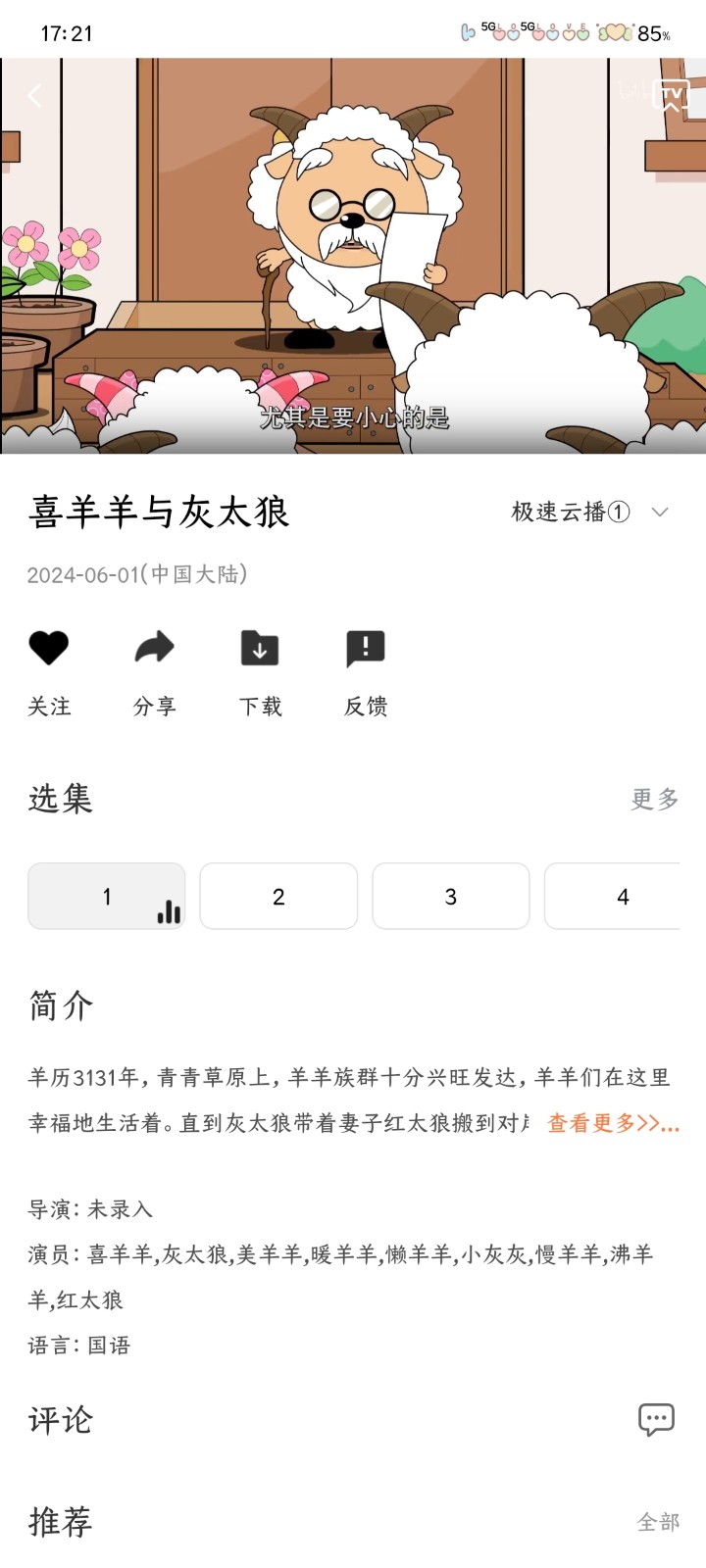The image size is (706, 1568).
Task: Download episodes via the 下载 icon
Action: [259, 649]
